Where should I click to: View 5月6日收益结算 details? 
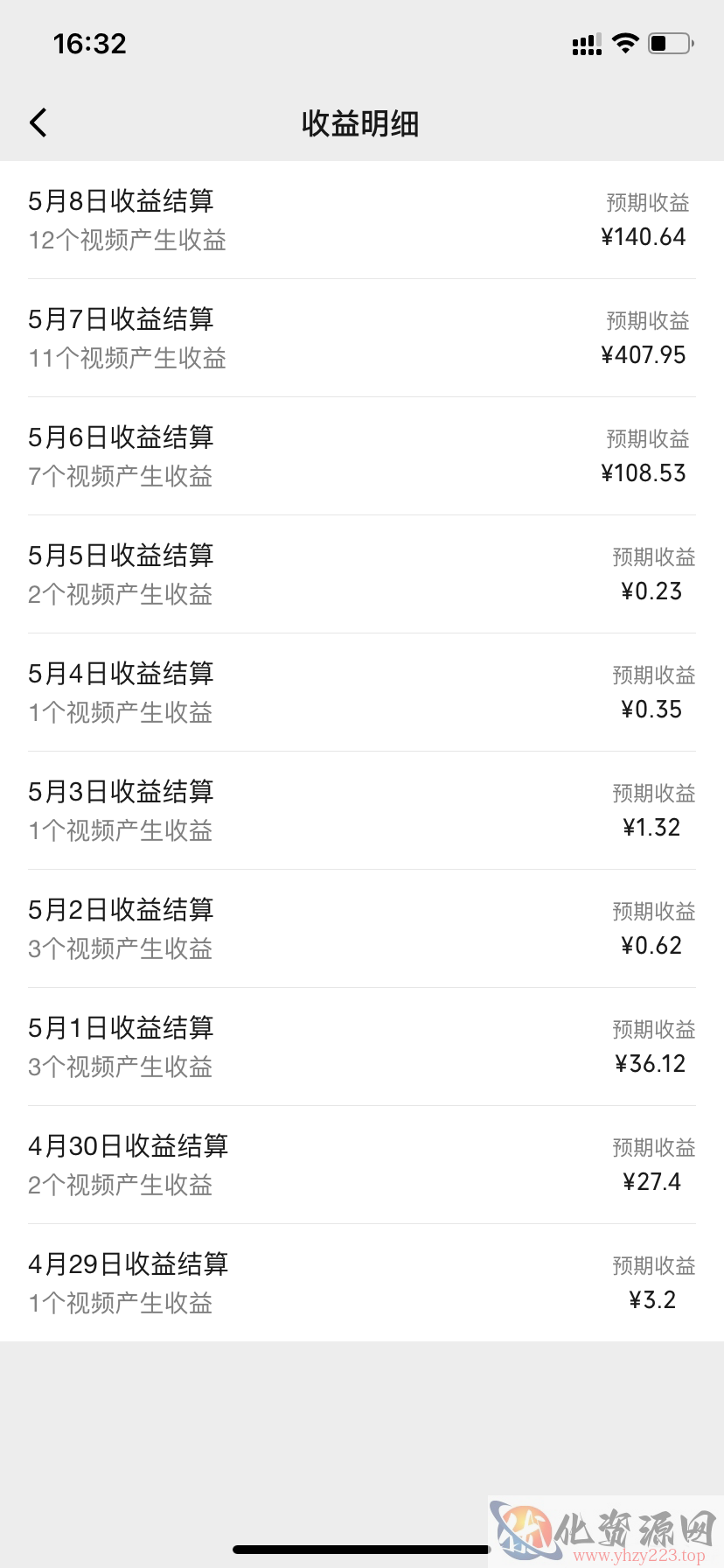click(362, 456)
